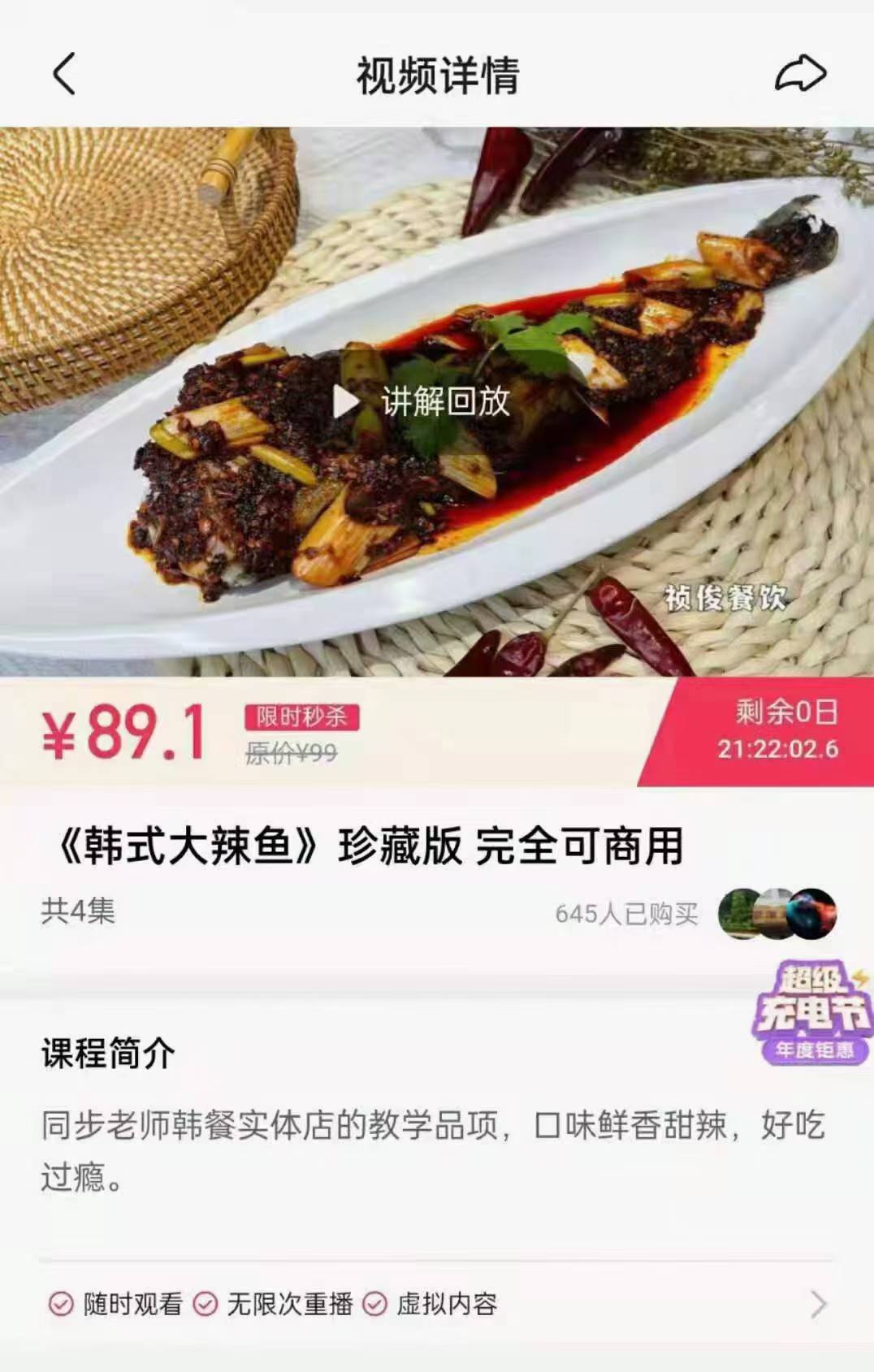Play the 讲解回放 video
Screen dimensions: 874x1372
click(421, 401)
